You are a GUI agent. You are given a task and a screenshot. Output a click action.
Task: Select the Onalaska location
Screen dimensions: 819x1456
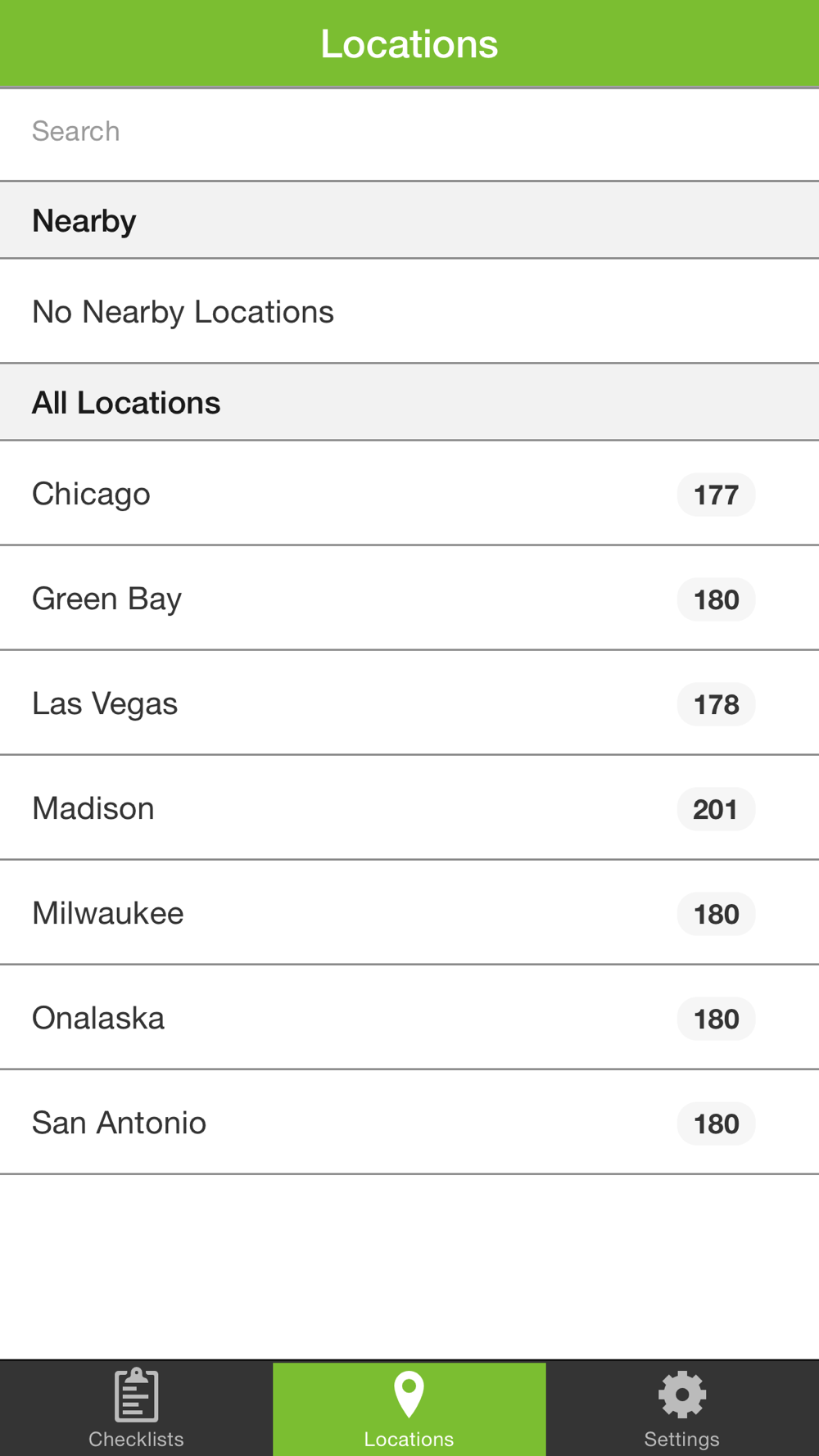[x=409, y=1018]
